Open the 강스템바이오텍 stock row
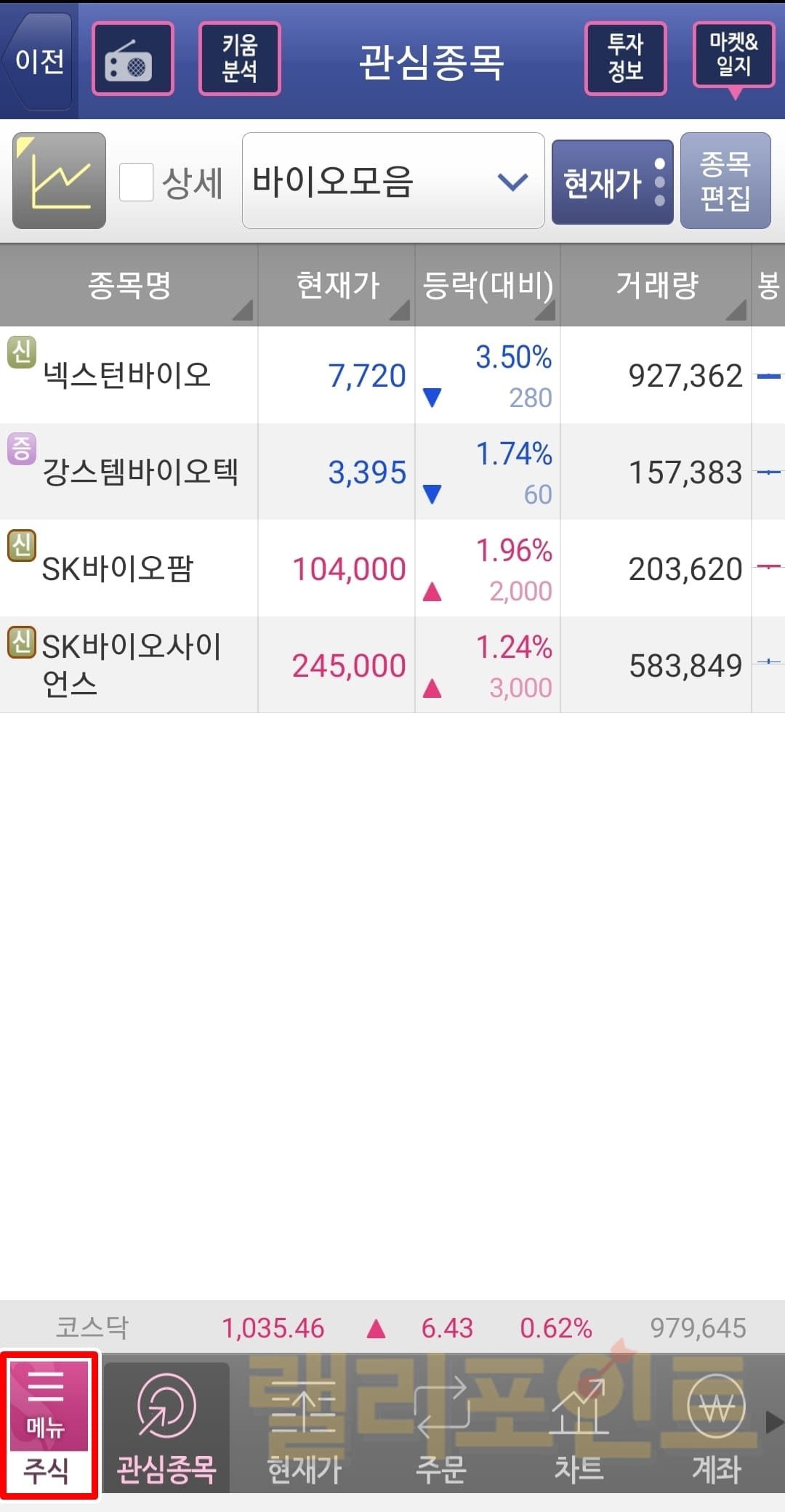 [140, 472]
